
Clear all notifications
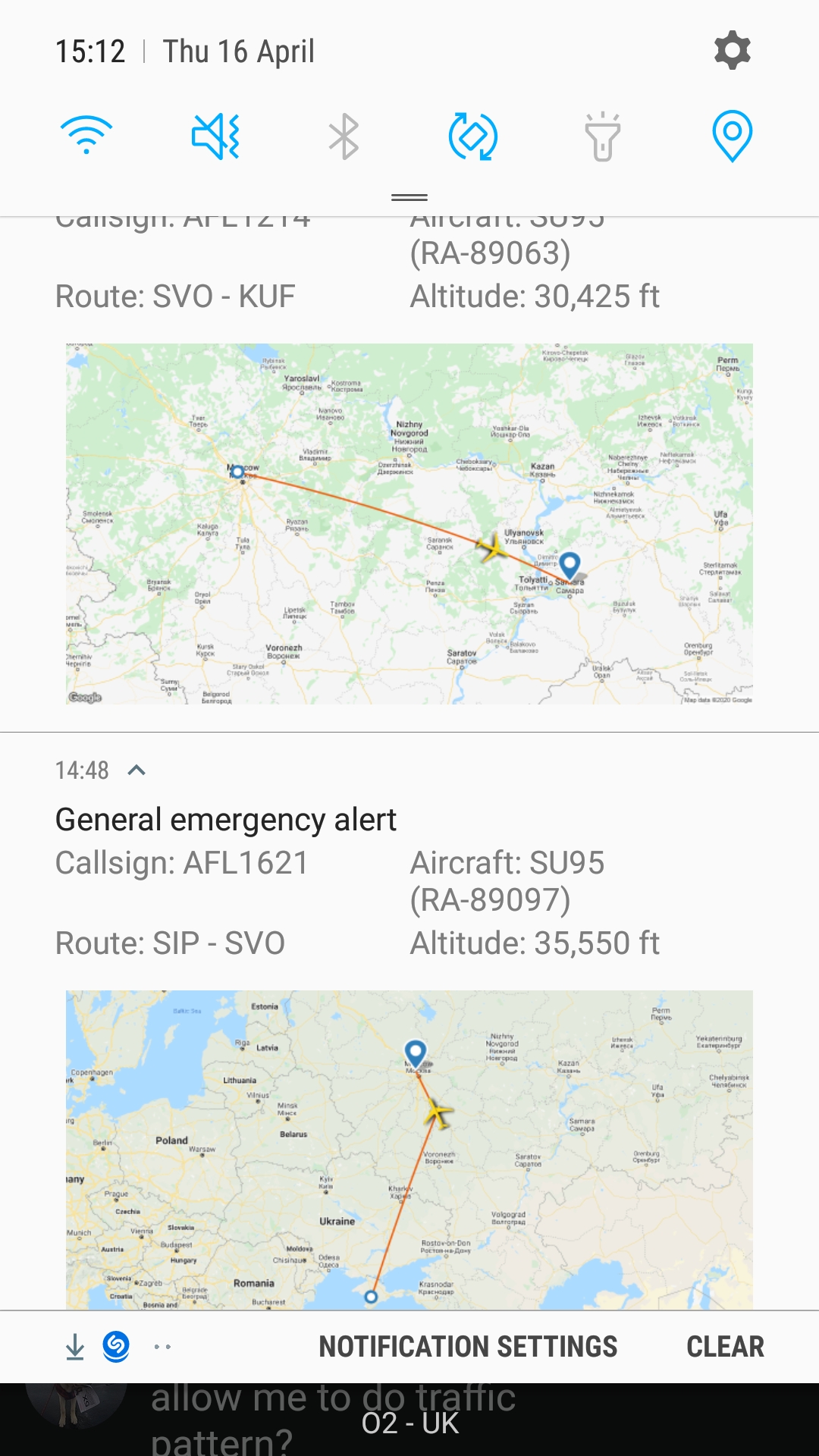coord(725,1347)
